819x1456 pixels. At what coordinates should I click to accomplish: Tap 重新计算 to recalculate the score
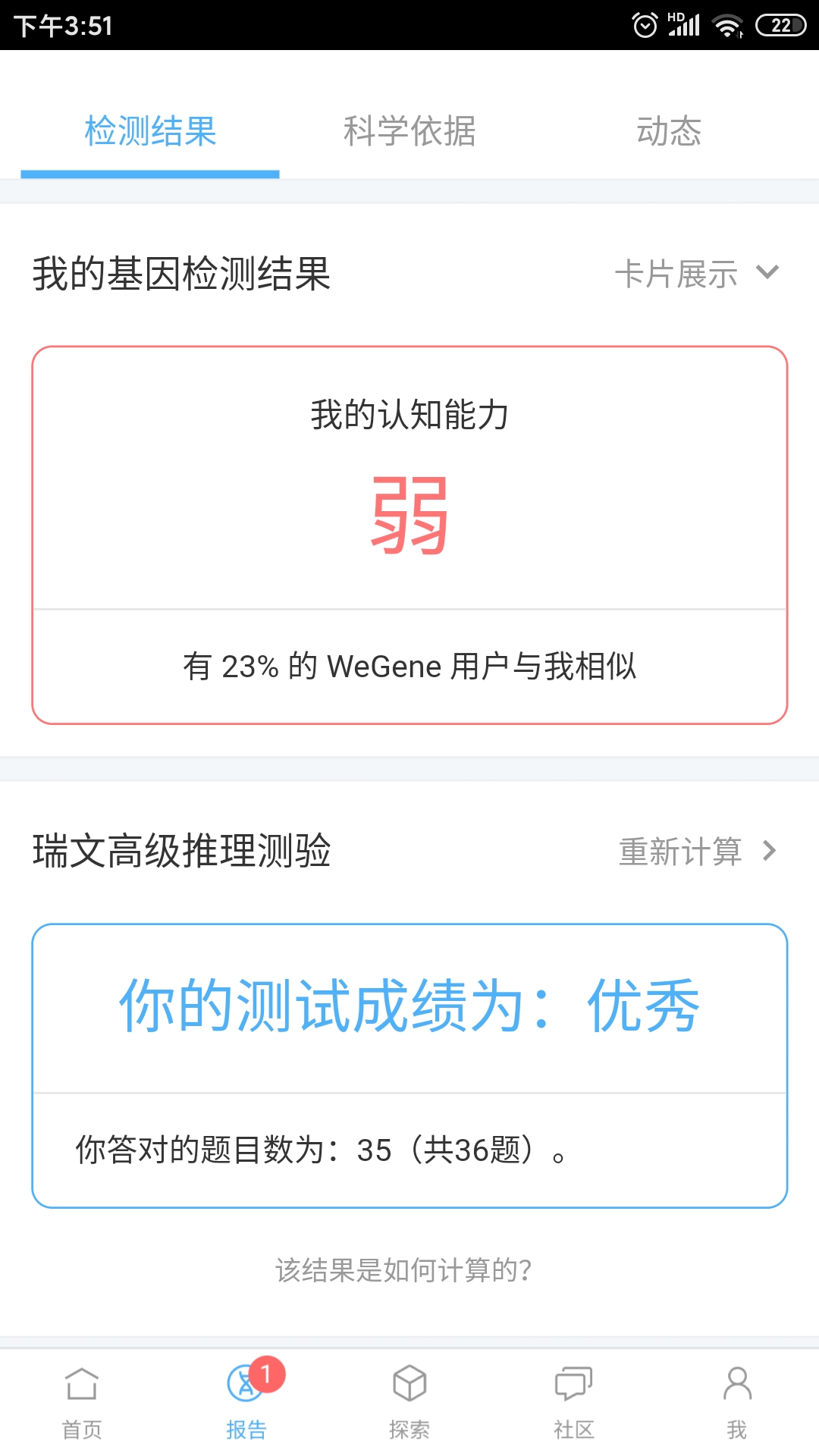pyautogui.click(x=696, y=851)
